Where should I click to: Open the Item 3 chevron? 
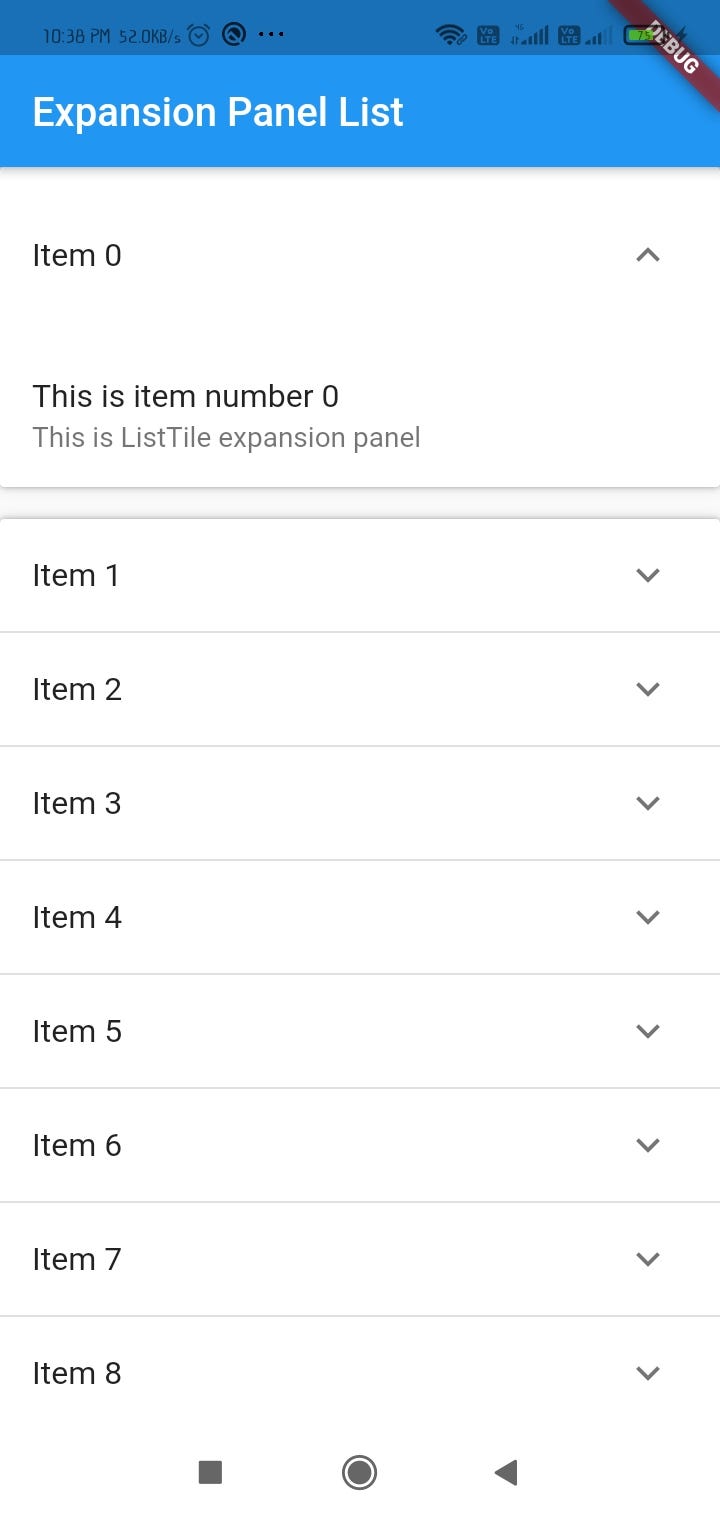647,803
